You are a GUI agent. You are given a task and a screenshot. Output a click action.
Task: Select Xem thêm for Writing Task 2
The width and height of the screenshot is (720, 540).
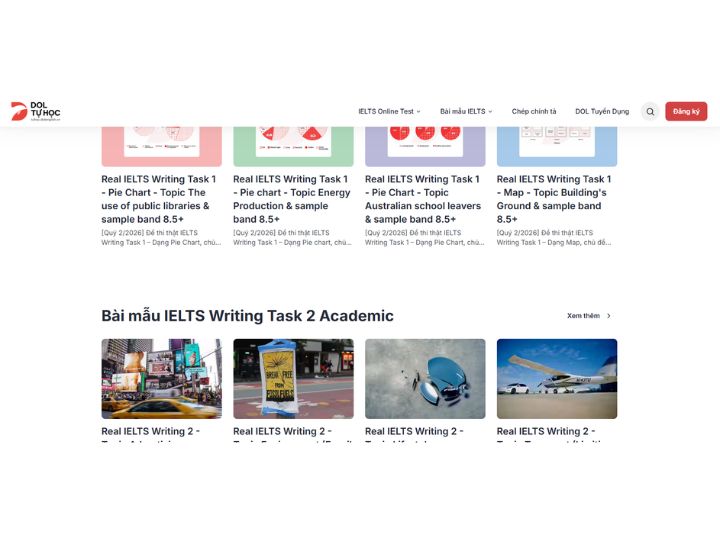(589, 316)
